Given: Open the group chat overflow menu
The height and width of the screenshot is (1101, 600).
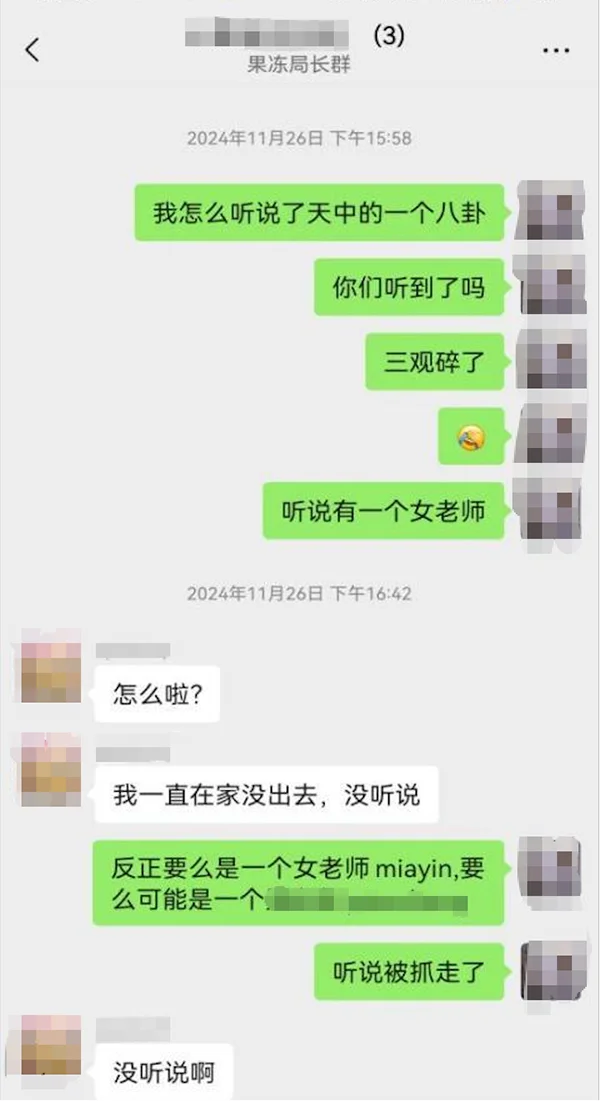Looking at the screenshot, I should 556,50.
